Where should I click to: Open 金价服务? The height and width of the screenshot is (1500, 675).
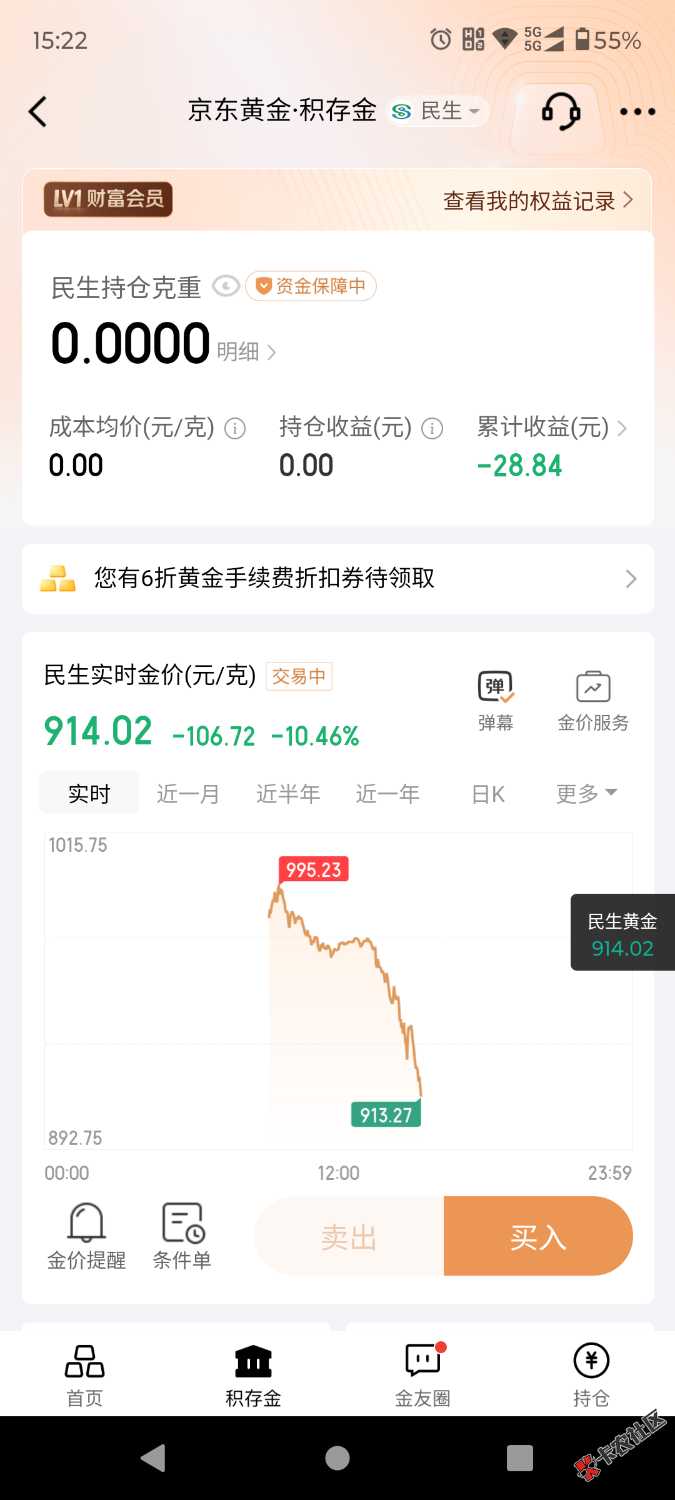593,700
